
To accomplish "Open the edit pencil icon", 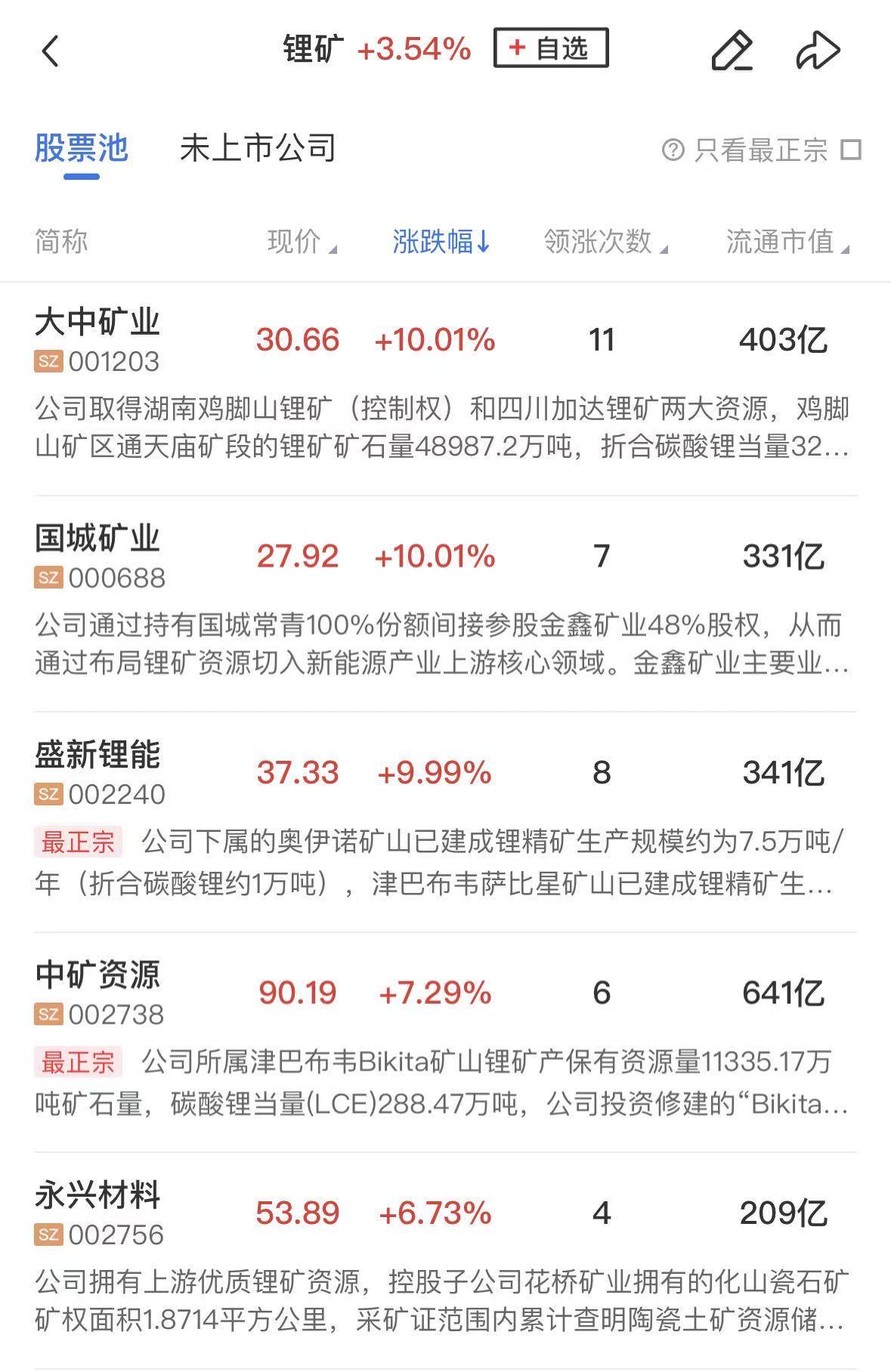I will point(732,51).
